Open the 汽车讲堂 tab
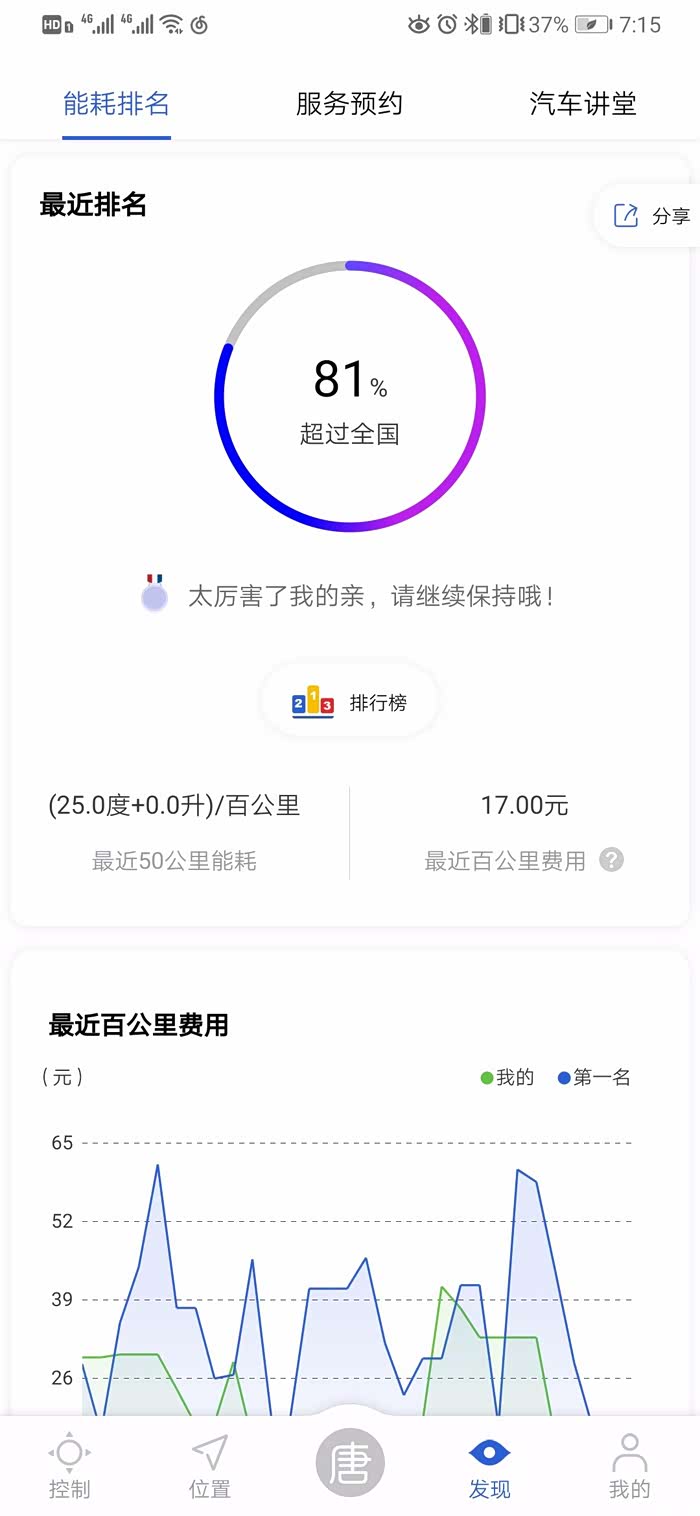This screenshot has width=700, height=1516. click(583, 104)
